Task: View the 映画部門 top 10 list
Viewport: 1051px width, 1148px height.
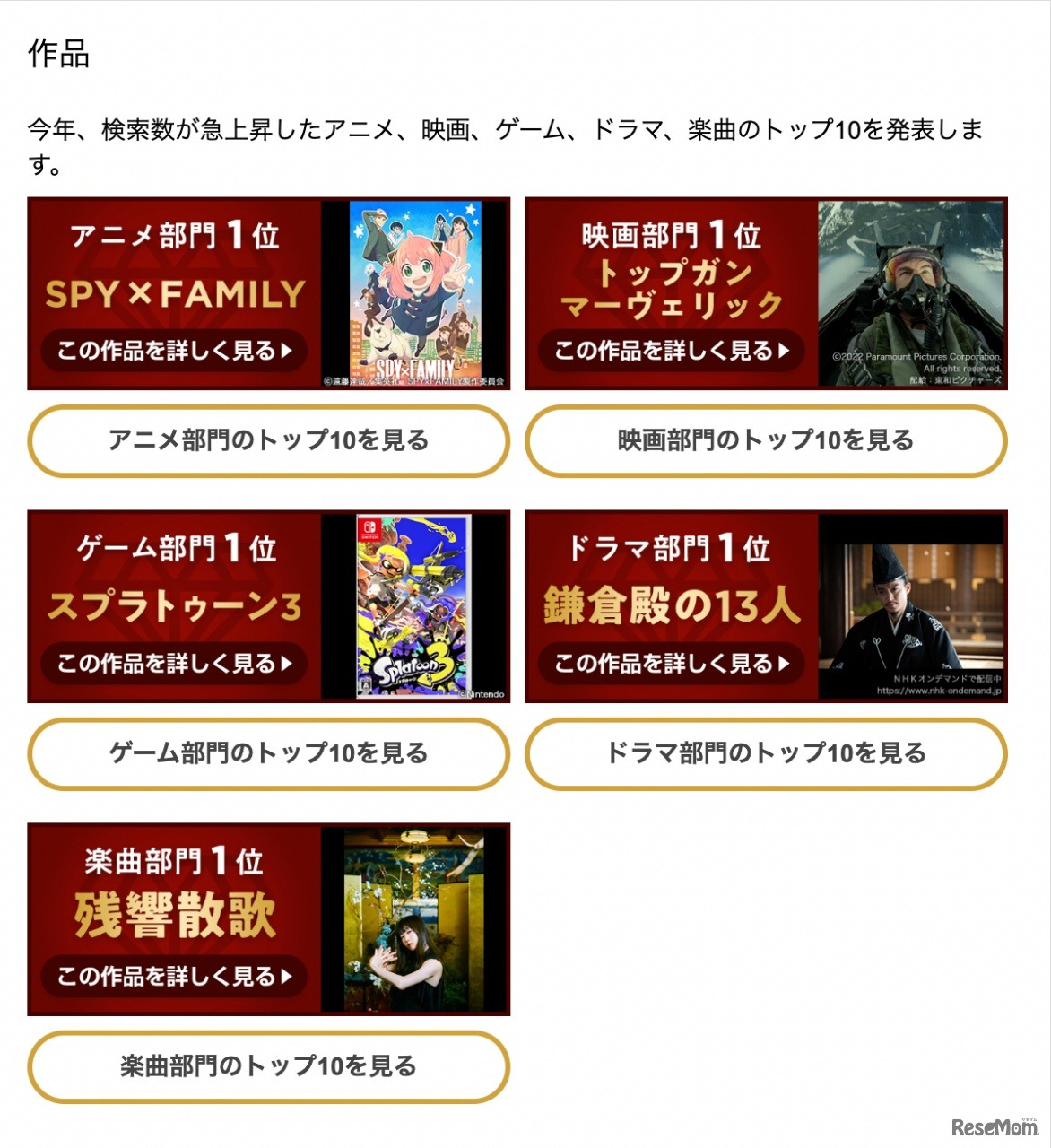Action: [x=769, y=441]
